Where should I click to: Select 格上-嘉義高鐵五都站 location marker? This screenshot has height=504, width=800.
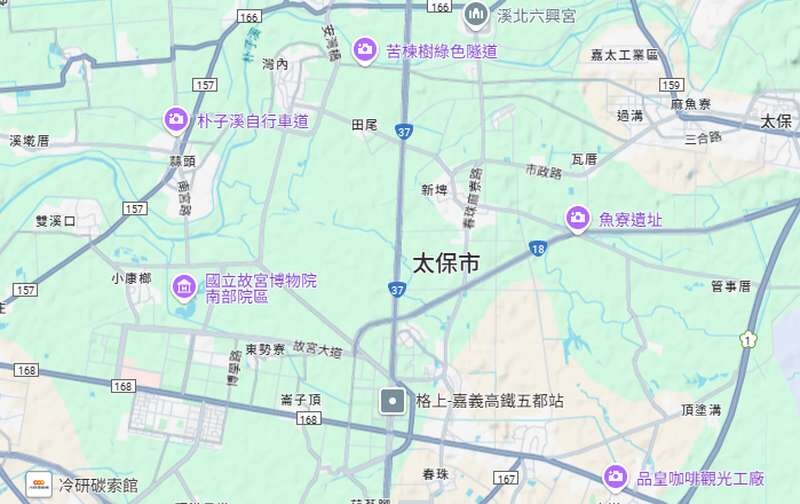coord(393,402)
